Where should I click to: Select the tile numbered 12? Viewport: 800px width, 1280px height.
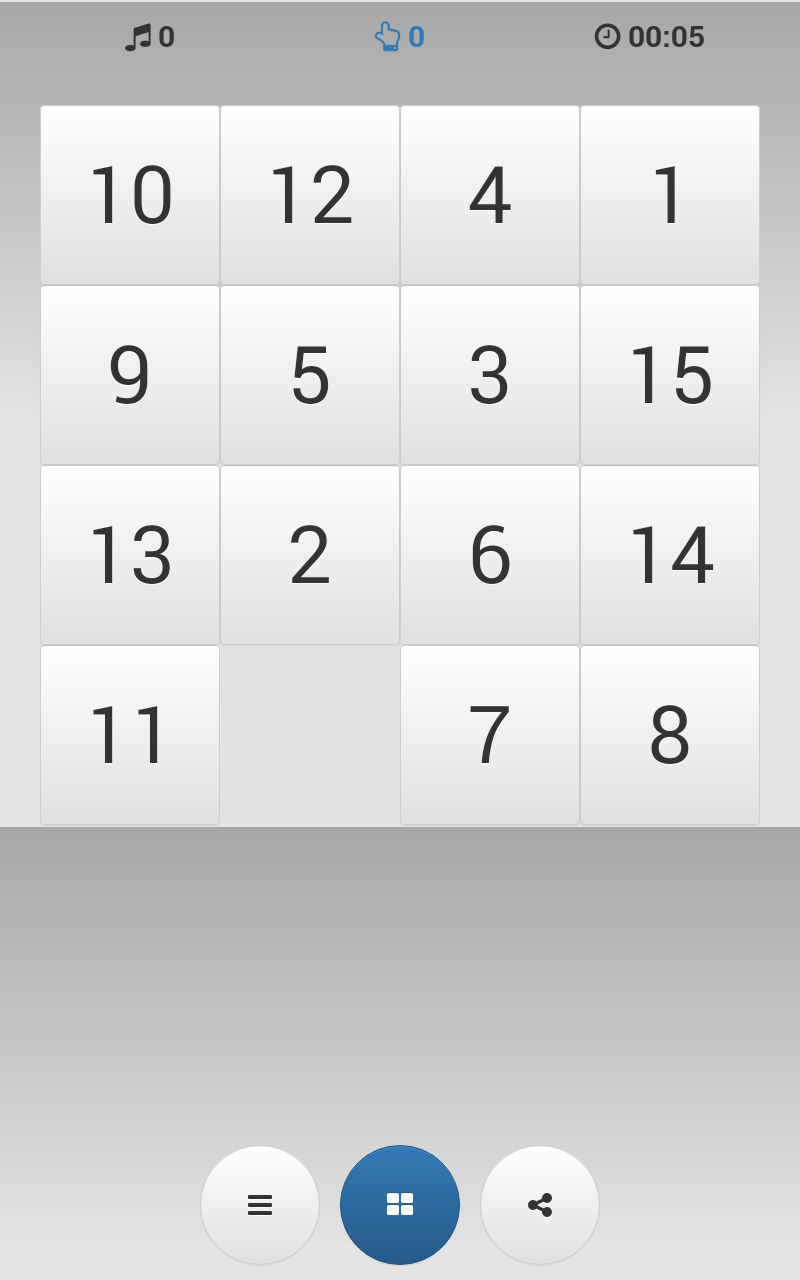(310, 195)
